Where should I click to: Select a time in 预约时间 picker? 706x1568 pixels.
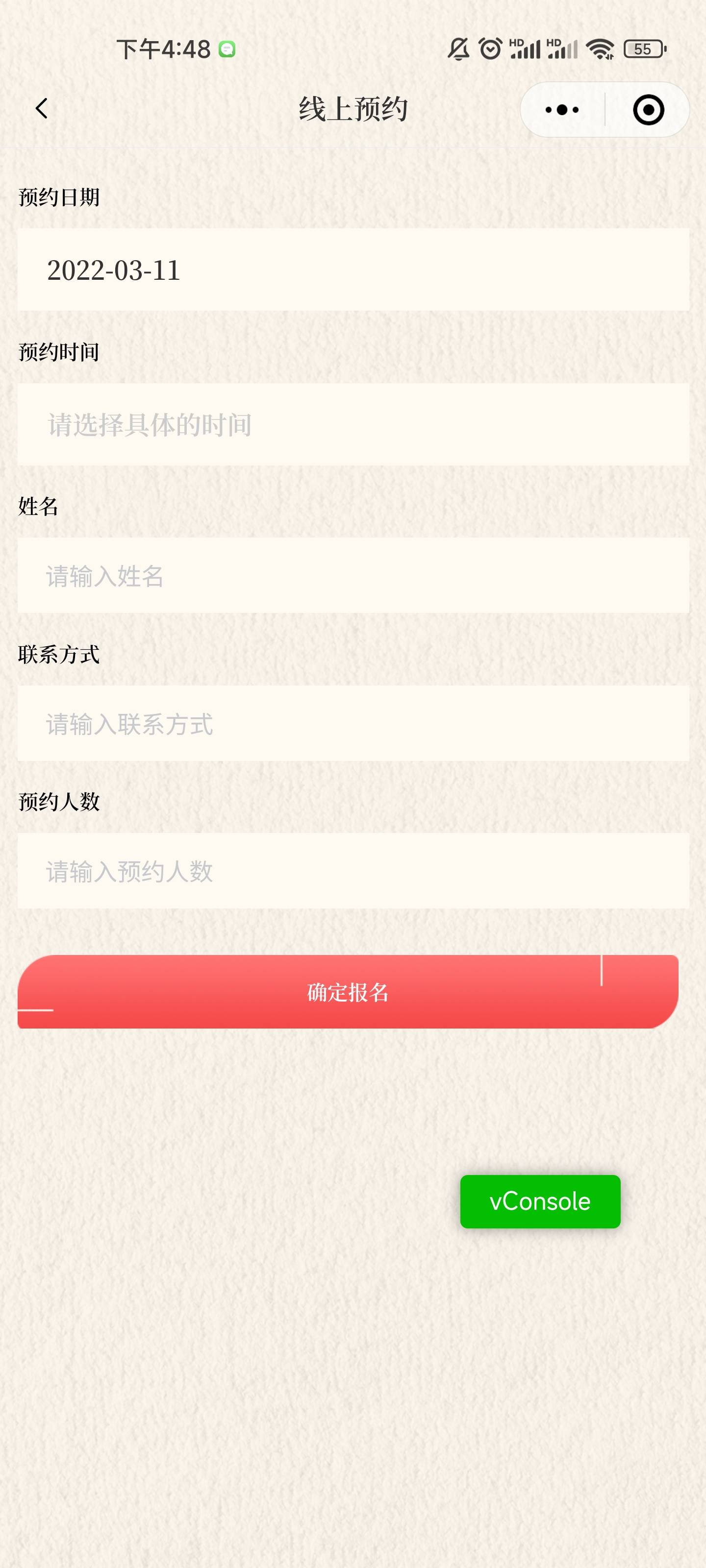pyautogui.click(x=353, y=424)
